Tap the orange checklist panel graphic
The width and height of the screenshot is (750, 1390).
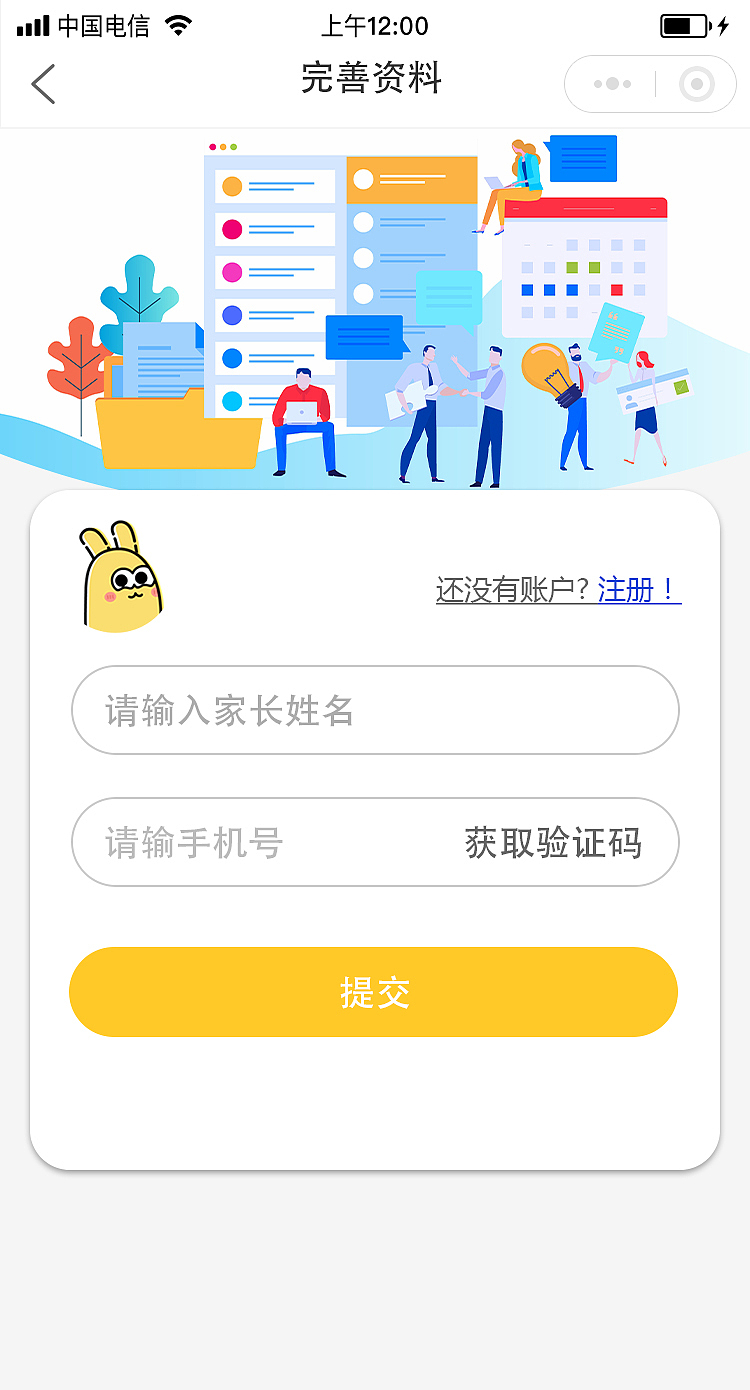410,180
